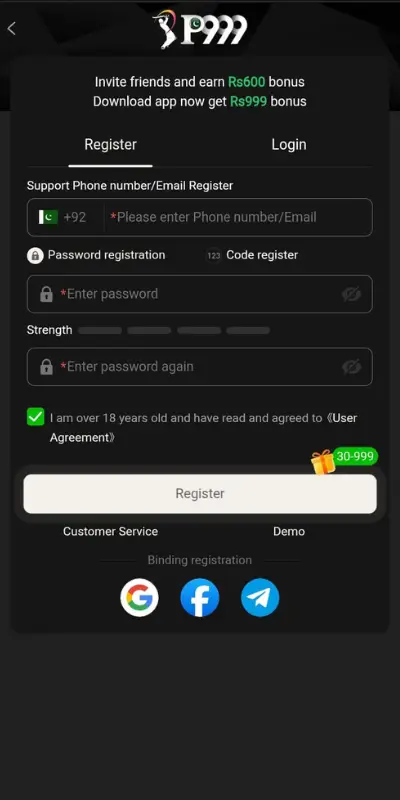Tap the white Register button
This screenshot has width=400, height=800.
pyautogui.click(x=200, y=494)
